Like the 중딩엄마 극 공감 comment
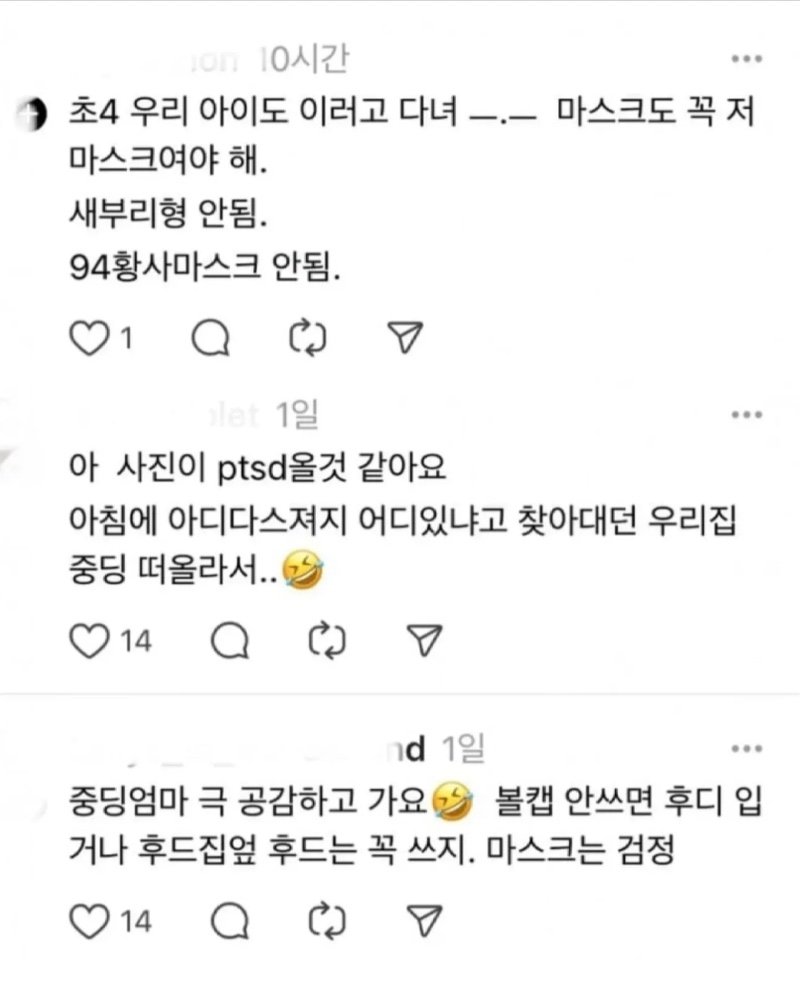Viewport: 800px width, 996px height. pyautogui.click(x=92, y=920)
